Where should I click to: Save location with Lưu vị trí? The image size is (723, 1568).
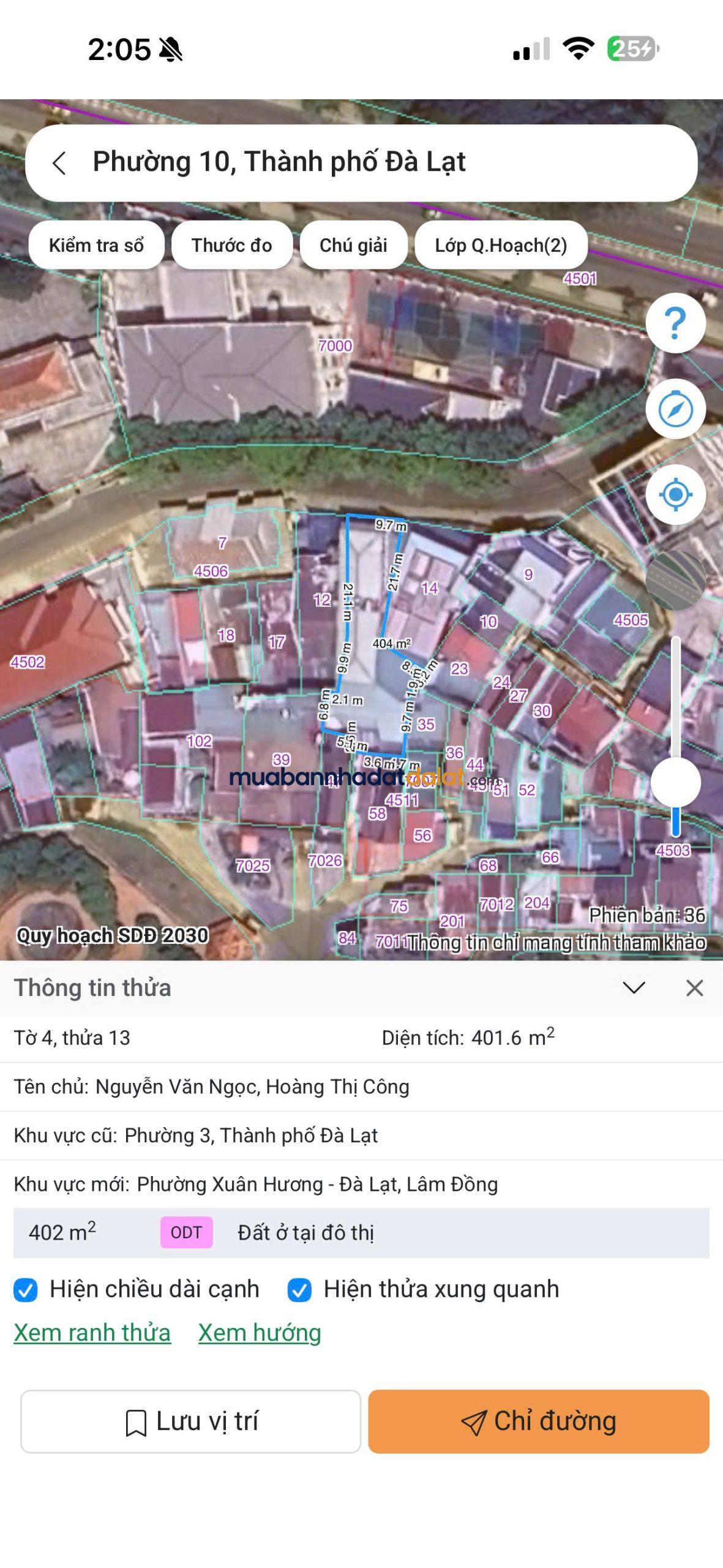point(190,1422)
